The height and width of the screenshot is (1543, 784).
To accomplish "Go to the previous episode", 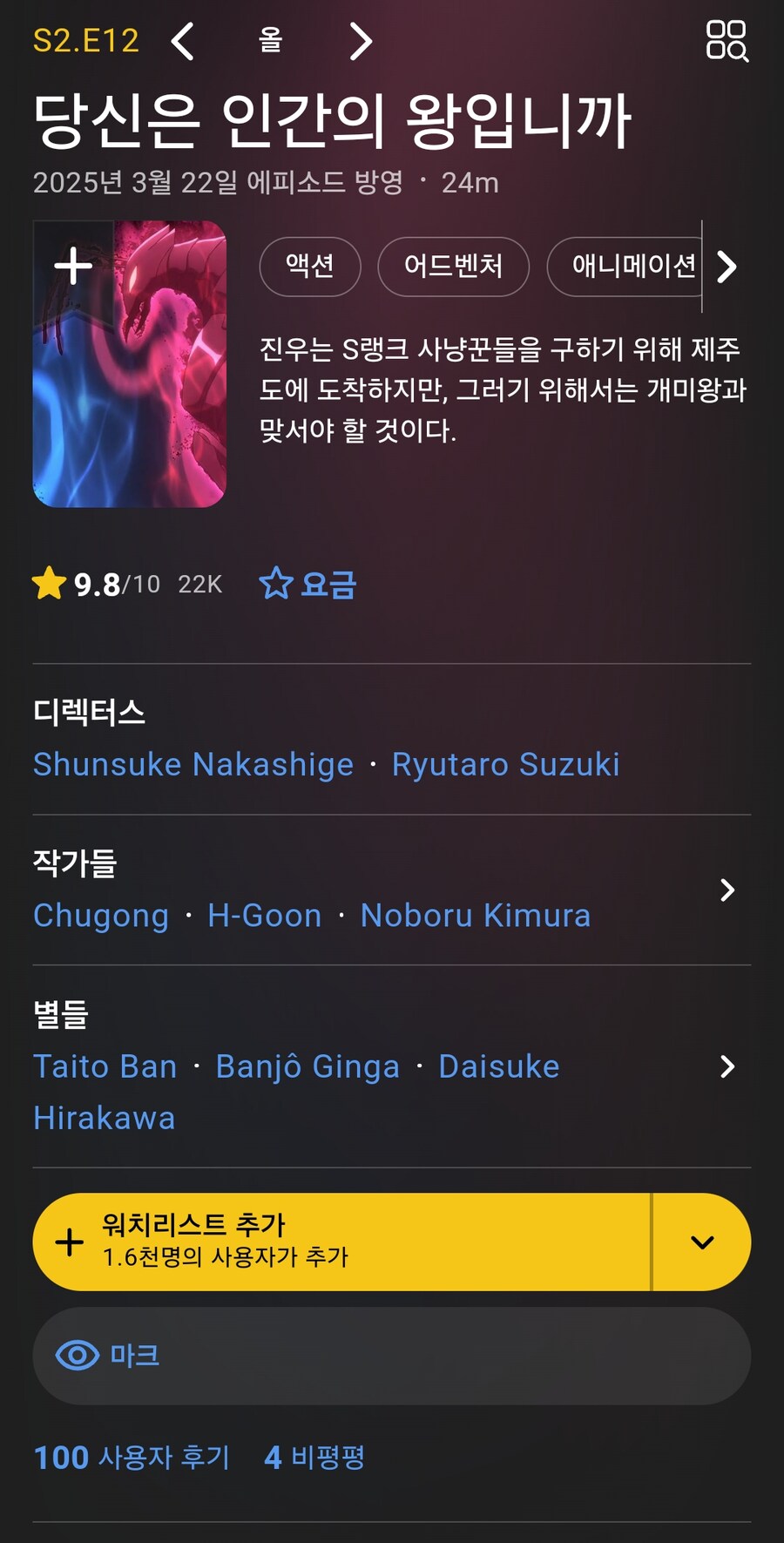I will (183, 41).
